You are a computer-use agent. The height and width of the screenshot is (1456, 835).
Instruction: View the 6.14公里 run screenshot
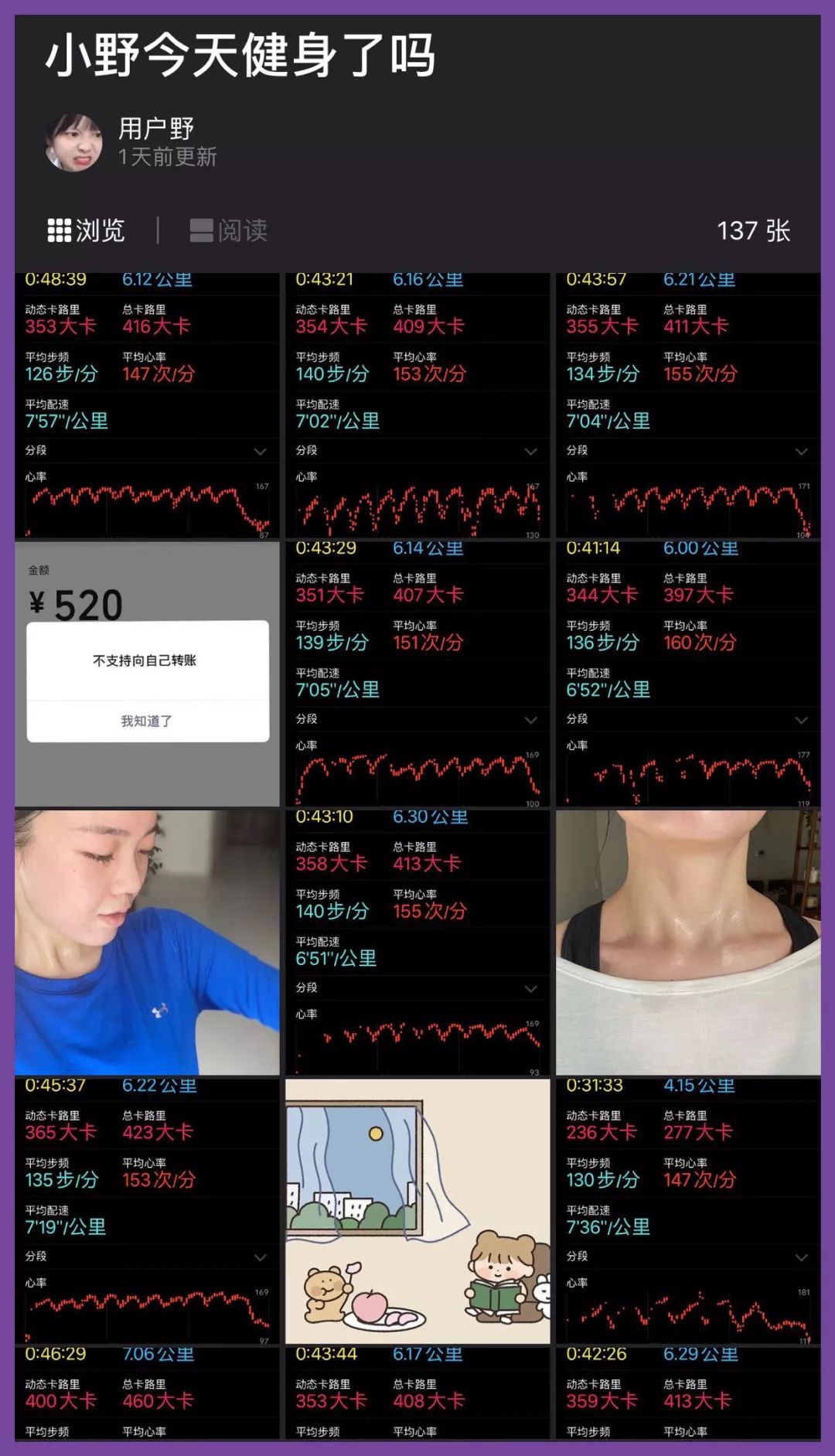click(417, 674)
